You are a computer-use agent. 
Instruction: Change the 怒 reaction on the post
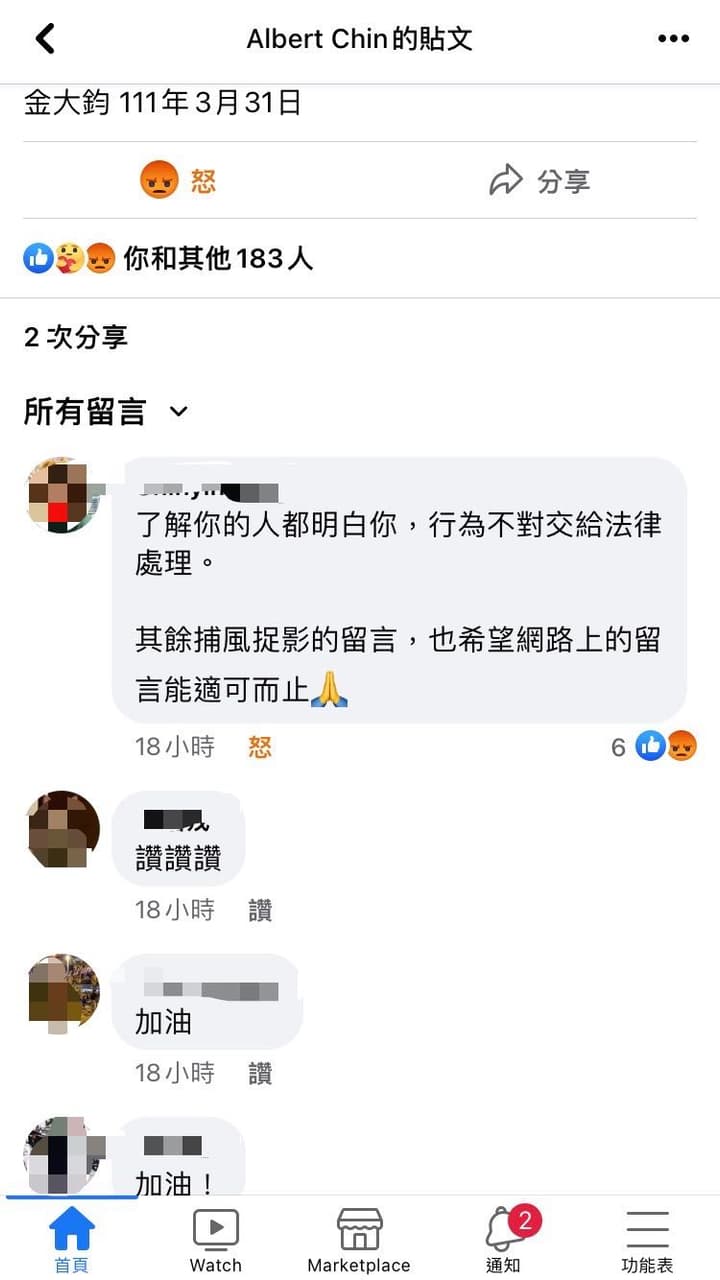(179, 181)
